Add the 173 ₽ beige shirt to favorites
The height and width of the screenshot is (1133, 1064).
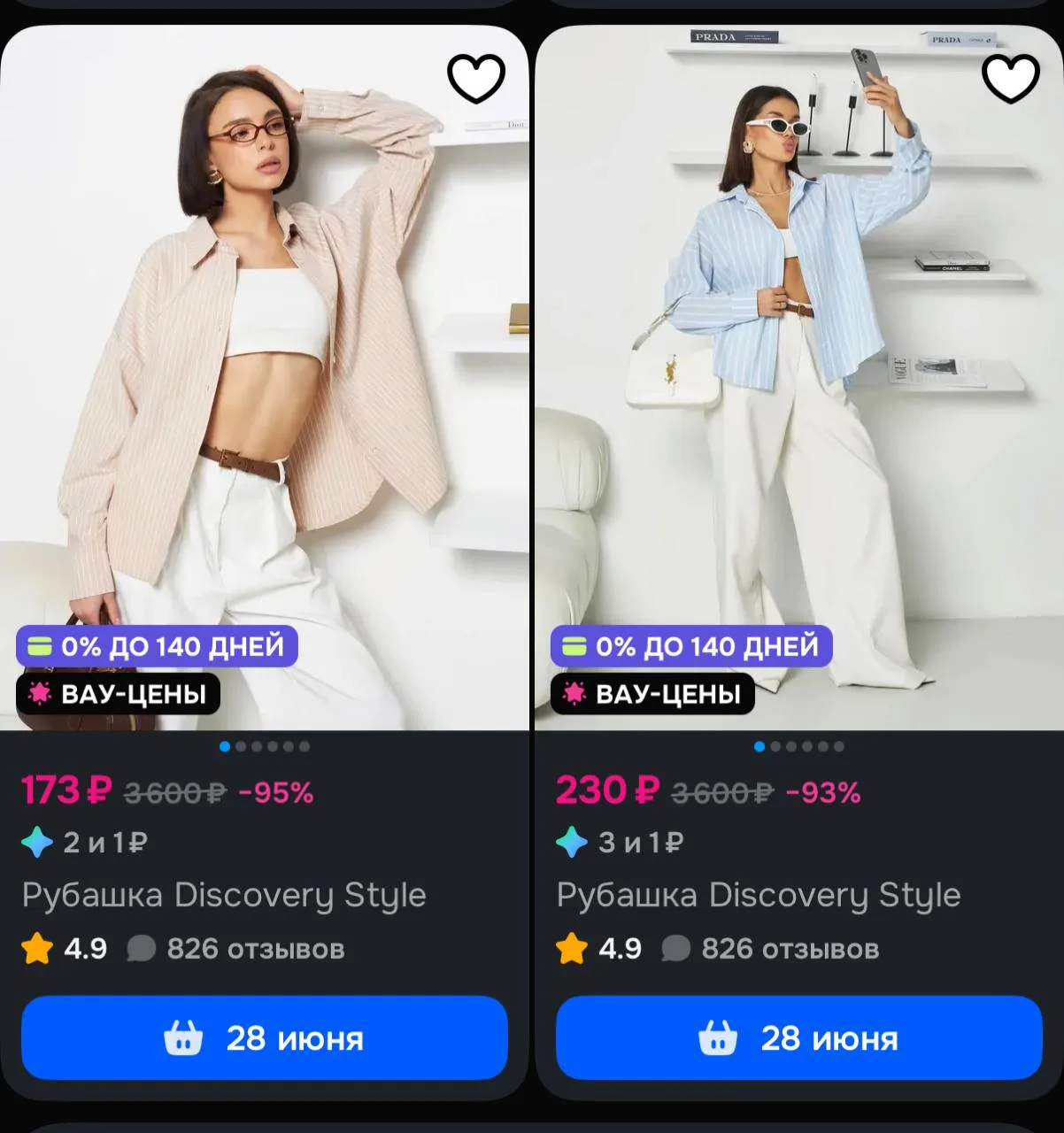(x=476, y=78)
